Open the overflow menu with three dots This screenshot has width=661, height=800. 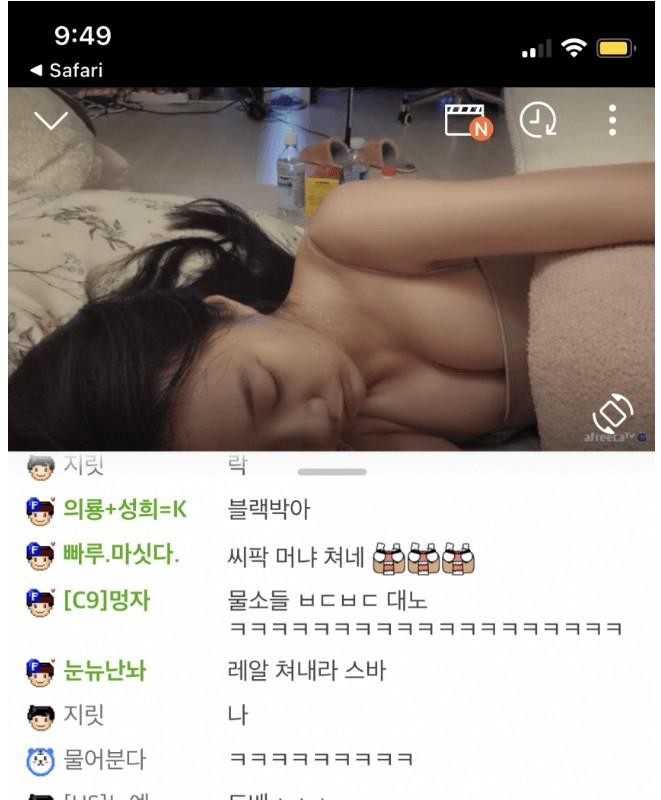pyautogui.click(x=612, y=120)
